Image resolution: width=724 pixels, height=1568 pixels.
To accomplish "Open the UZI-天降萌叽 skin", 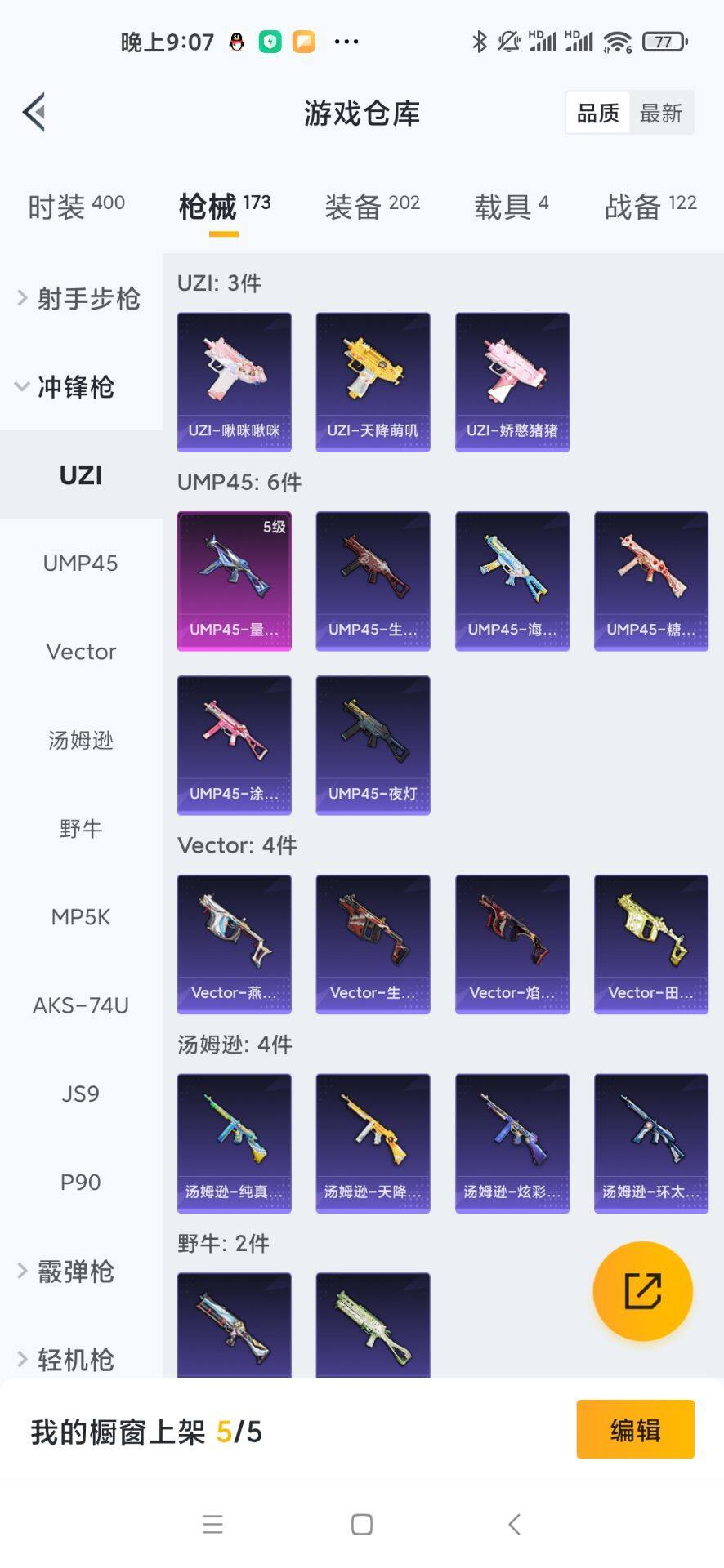I will (373, 381).
